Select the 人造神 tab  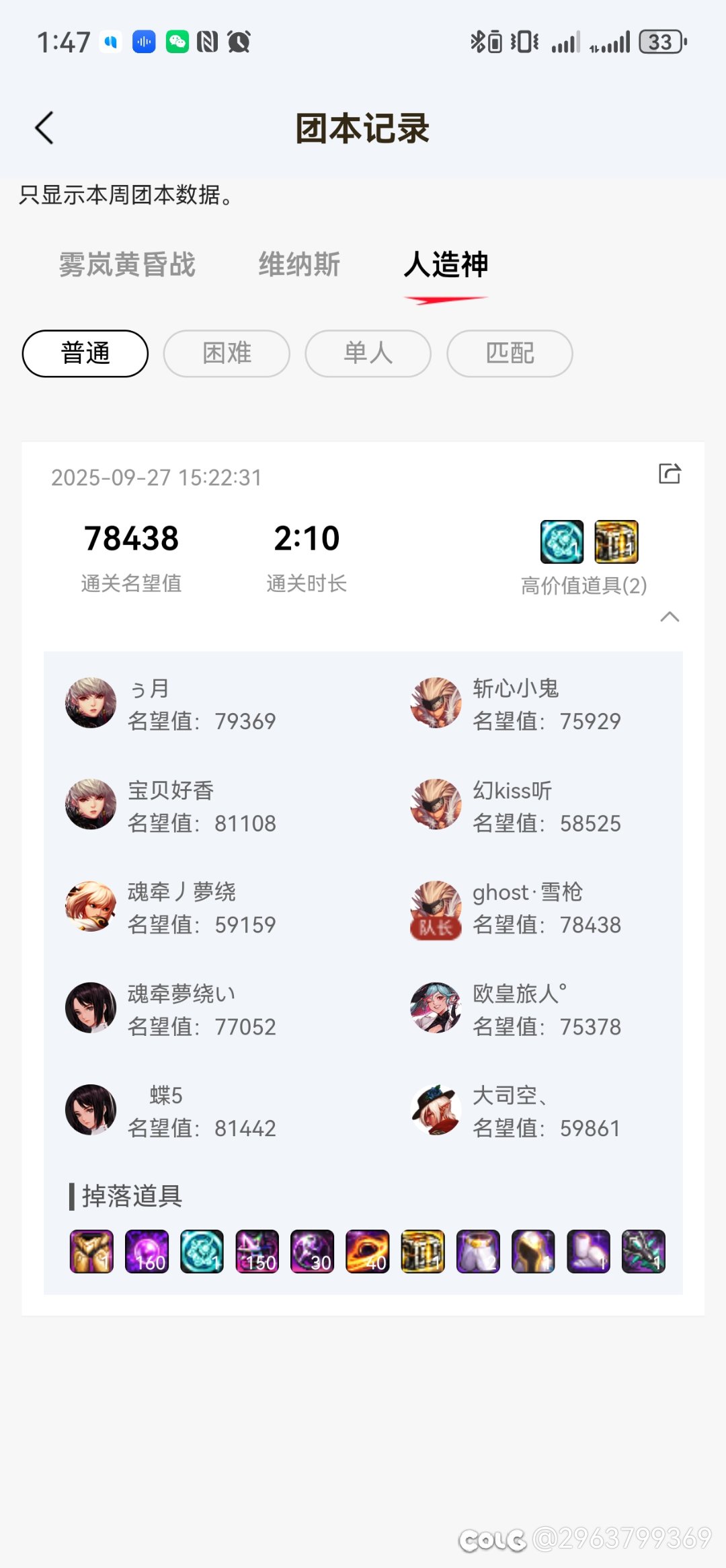446,264
